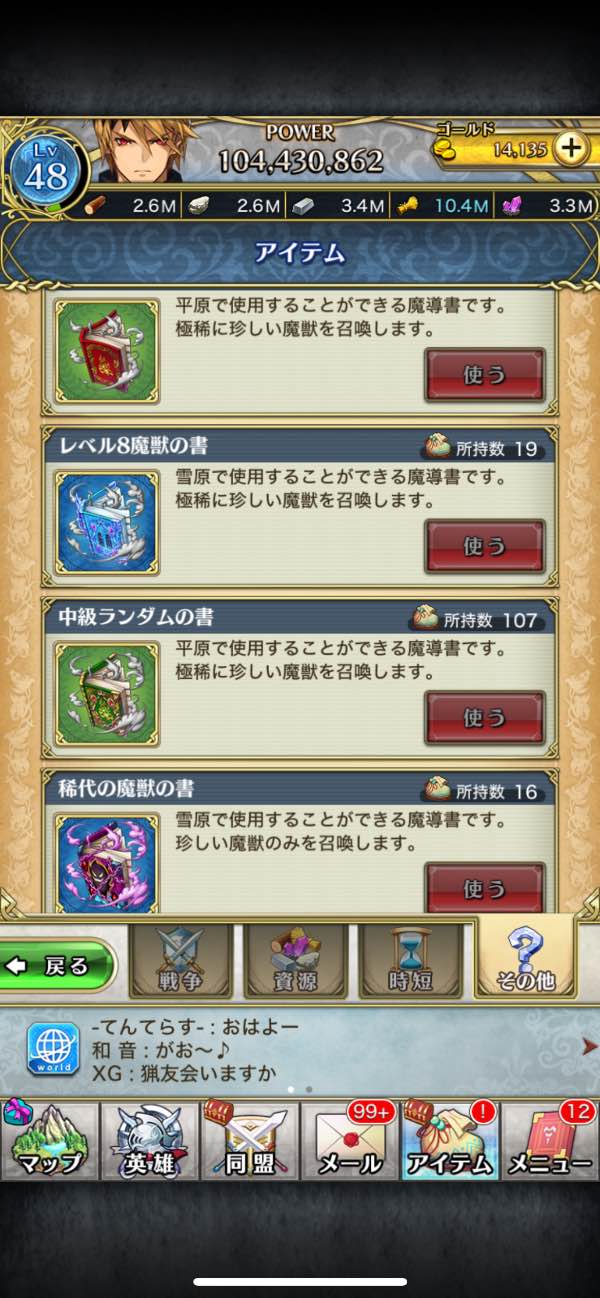Tap the gold plus button to add gold

[x=571, y=149]
